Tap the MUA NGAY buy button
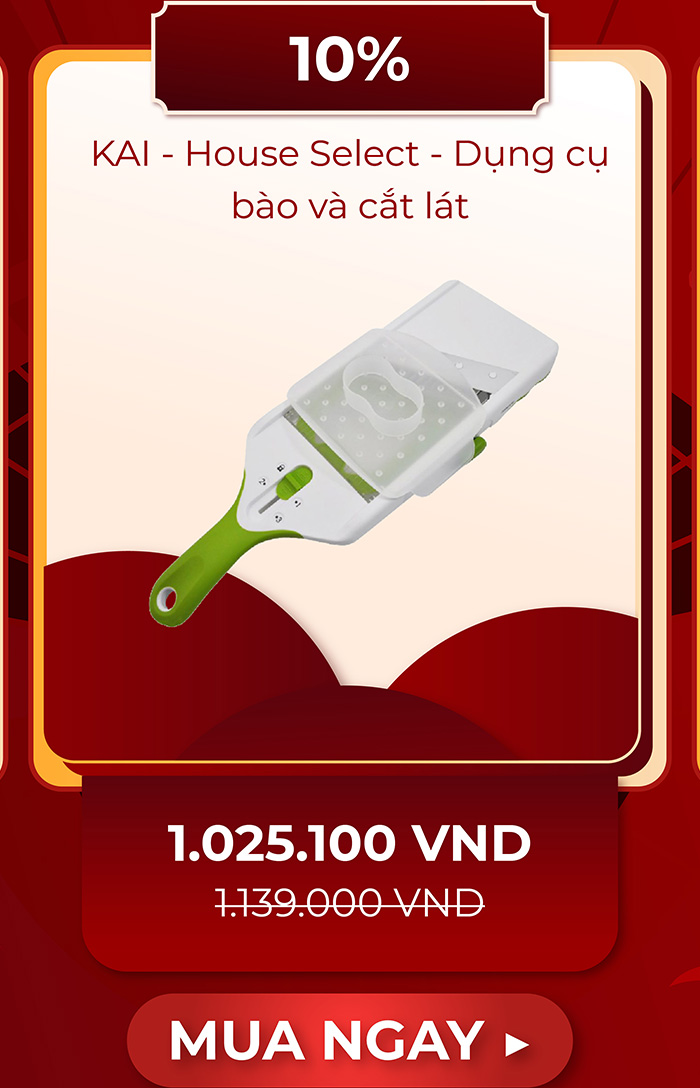 pos(349,1041)
